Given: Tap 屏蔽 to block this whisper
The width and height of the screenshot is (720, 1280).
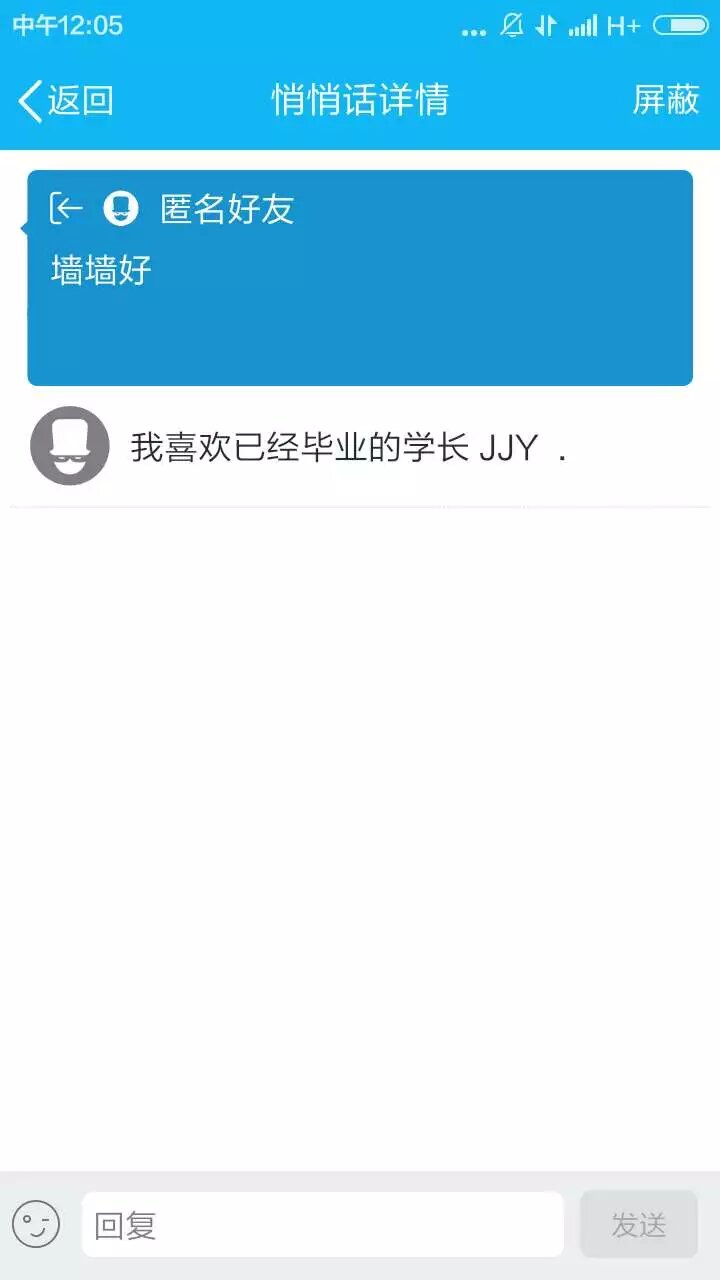Looking at the screenshot, I should tap(665, 100).
